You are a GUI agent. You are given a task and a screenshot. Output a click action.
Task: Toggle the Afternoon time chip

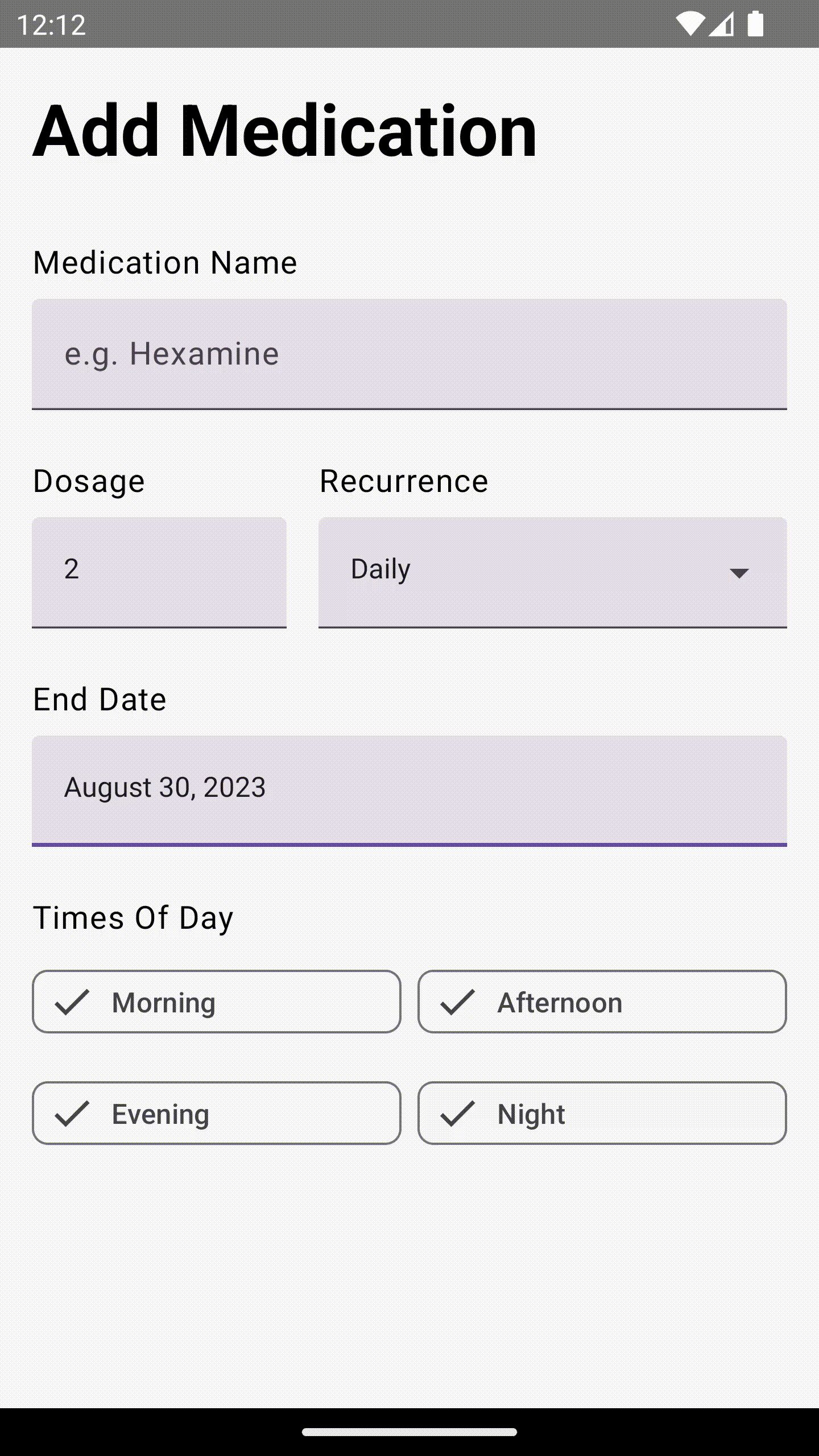pyautogui.click(x=602, y=1002)
